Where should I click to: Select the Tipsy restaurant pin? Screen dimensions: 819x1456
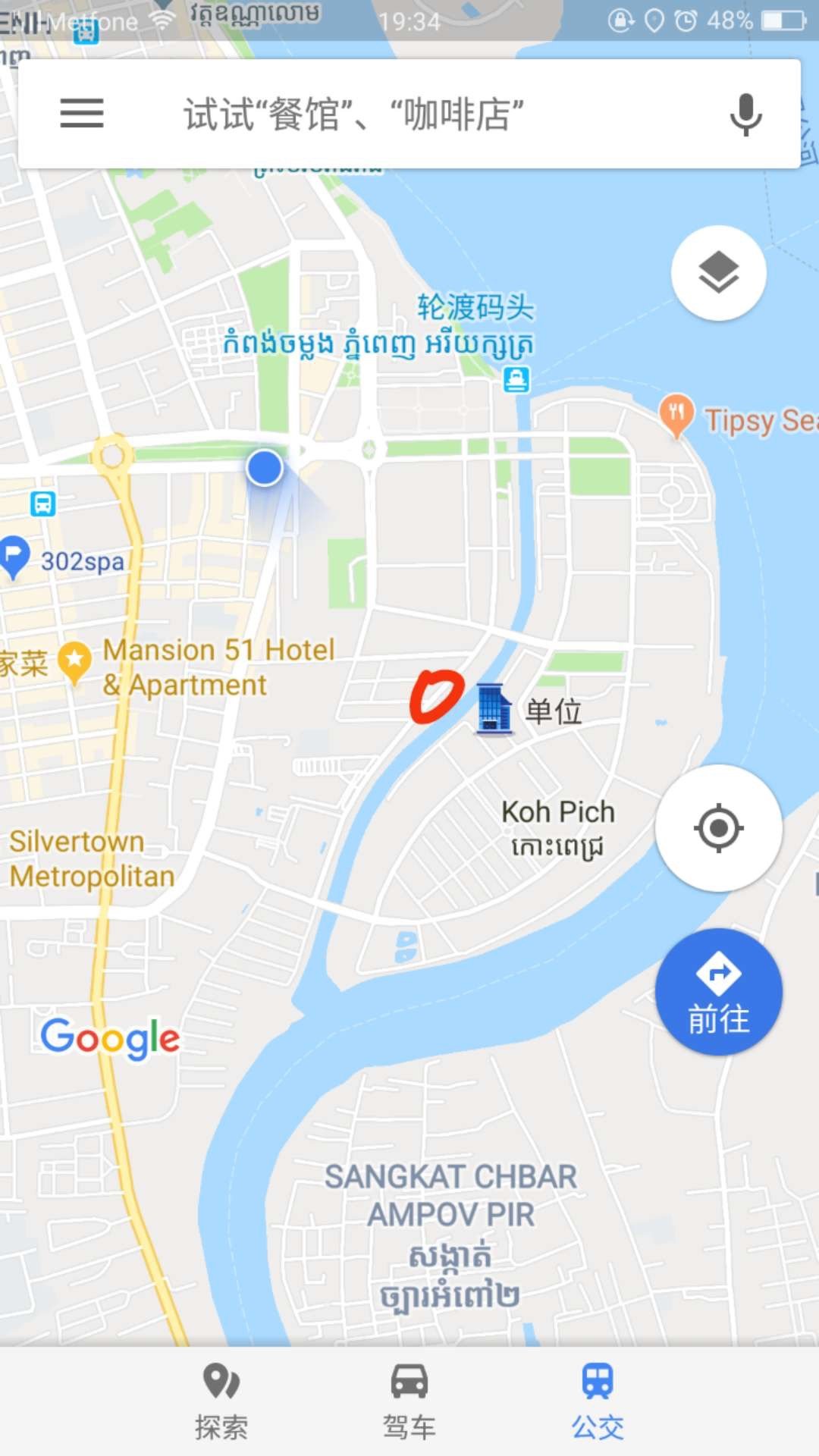[x=676, y=416]
